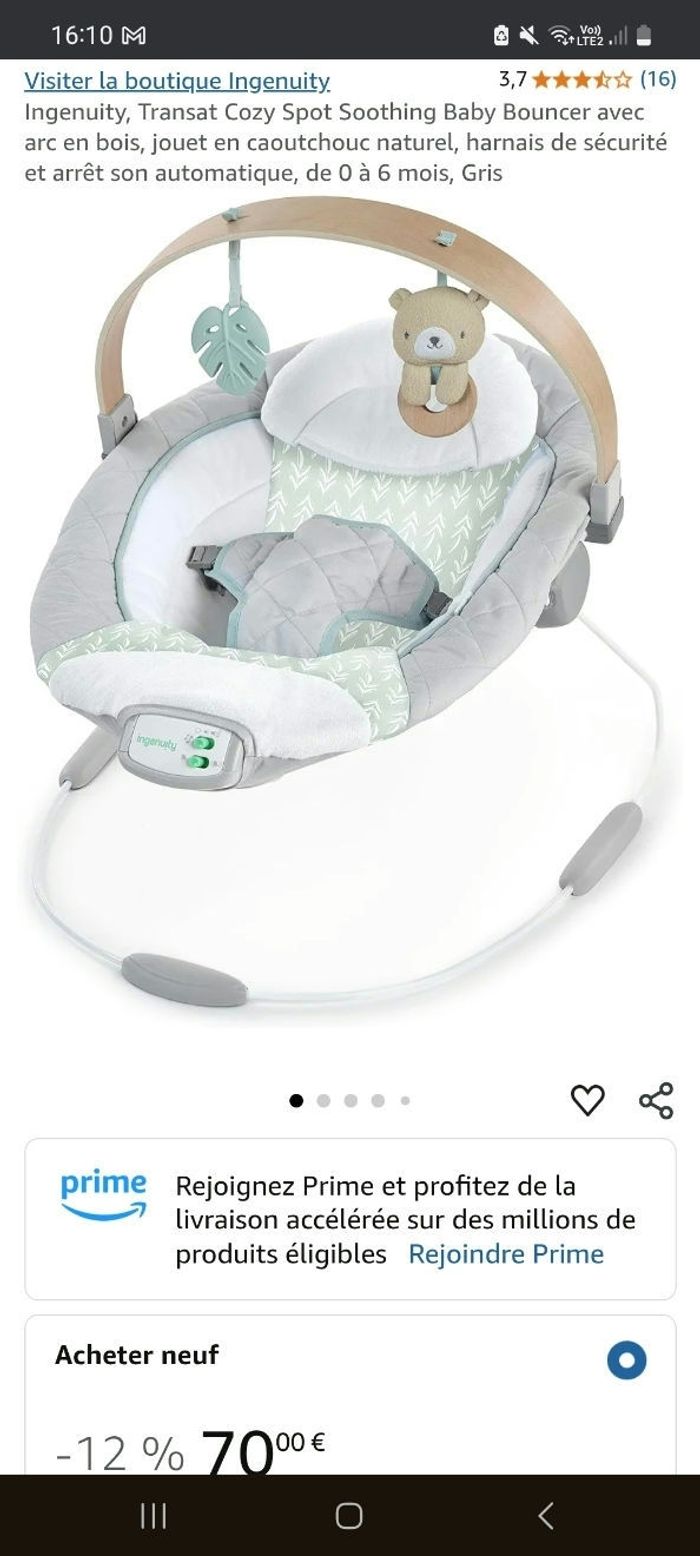Open the recent apps view
Image resolution: width=700 pixels, height=1556 pixels.
153,1516
